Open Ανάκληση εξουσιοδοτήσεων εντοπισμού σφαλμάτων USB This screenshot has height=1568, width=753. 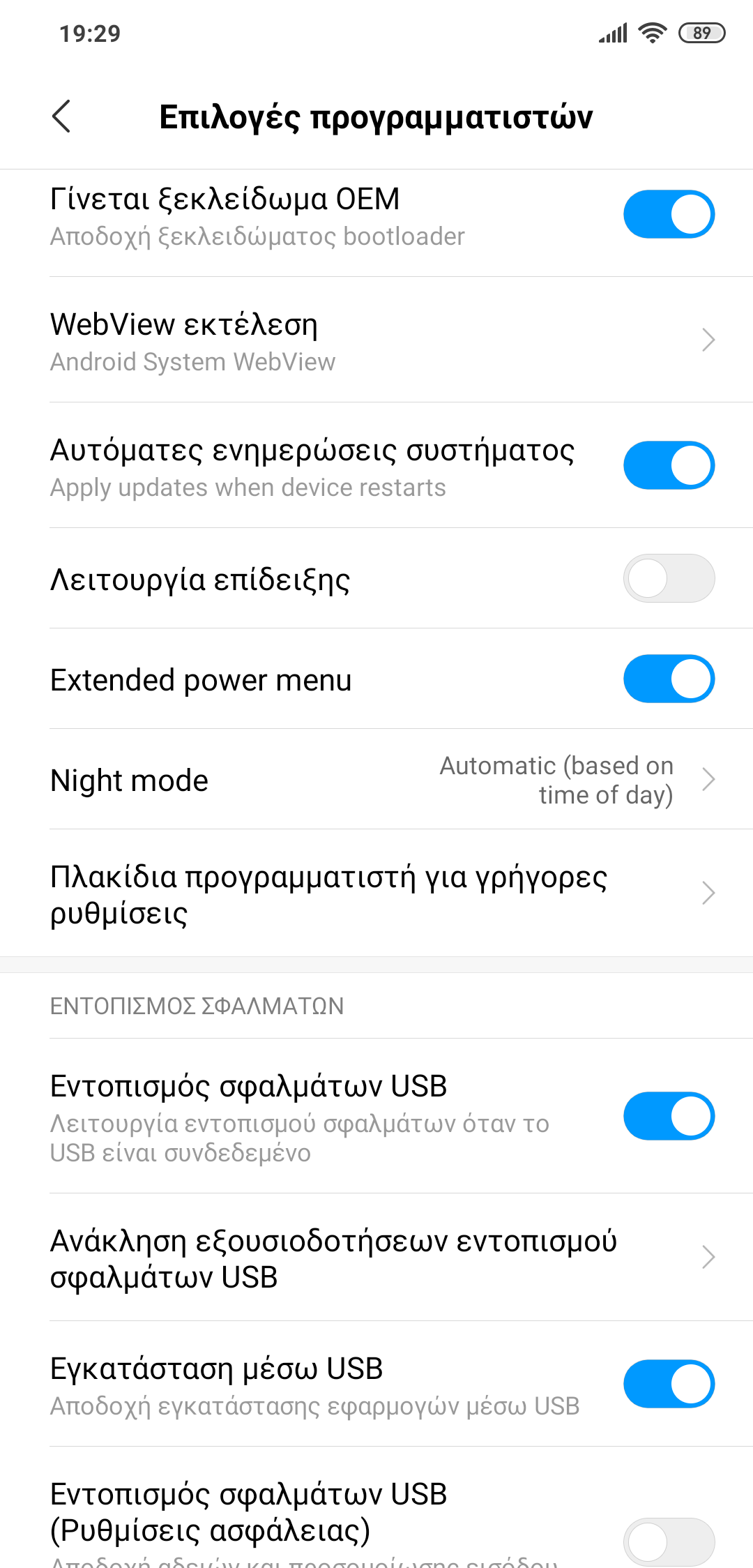376,1258
